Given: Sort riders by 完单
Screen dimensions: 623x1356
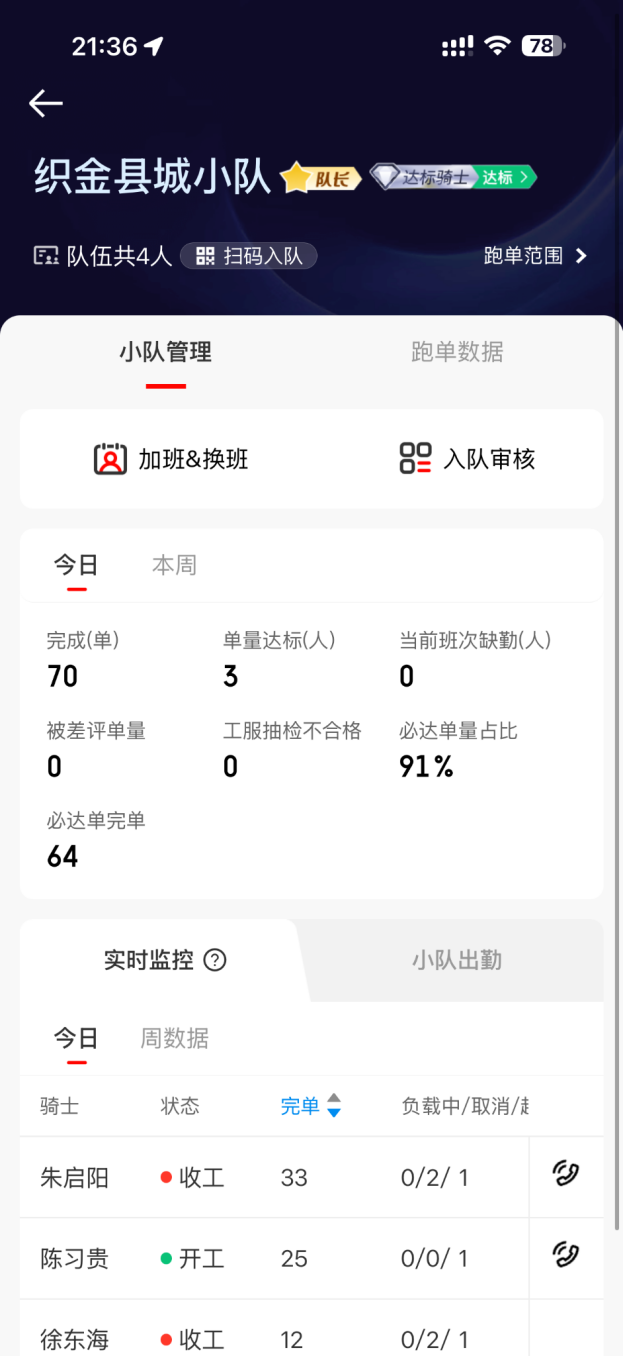Looking at the screenshot, I should click(311, 1106).
